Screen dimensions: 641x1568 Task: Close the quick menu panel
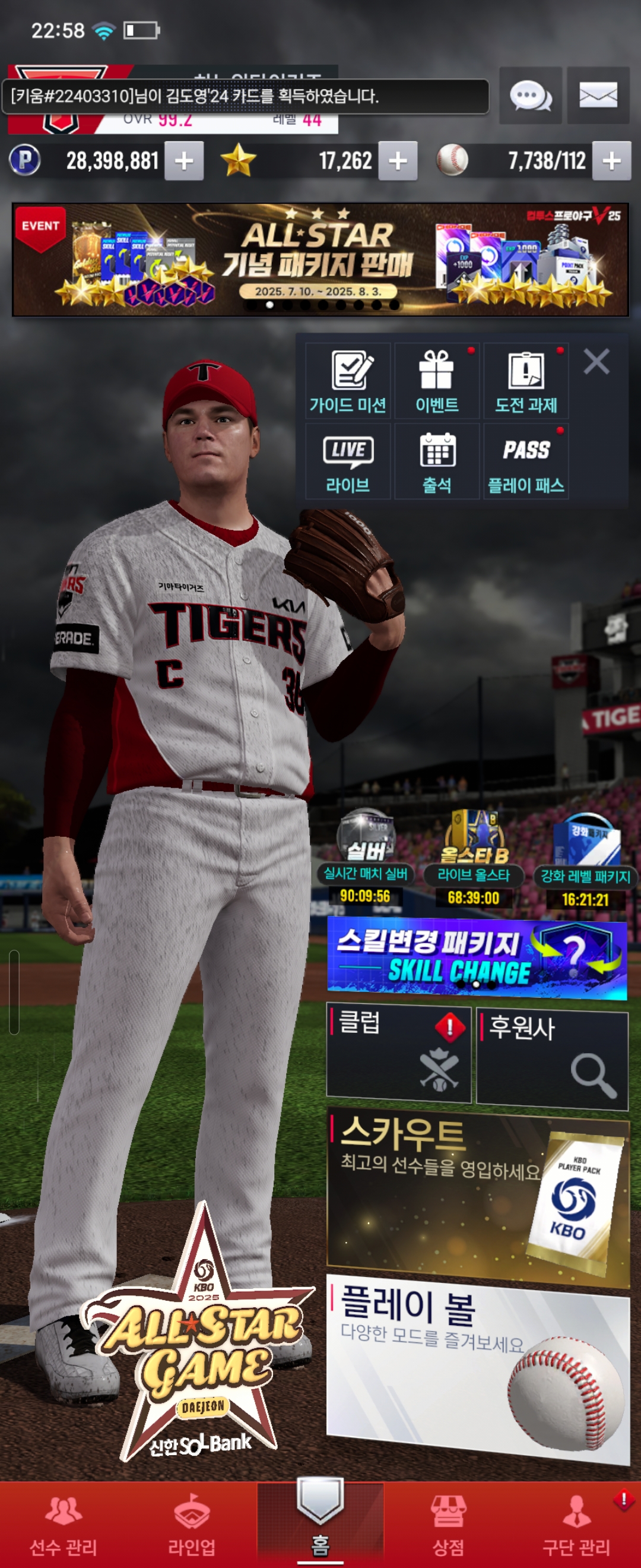click(x=596, y=362)
